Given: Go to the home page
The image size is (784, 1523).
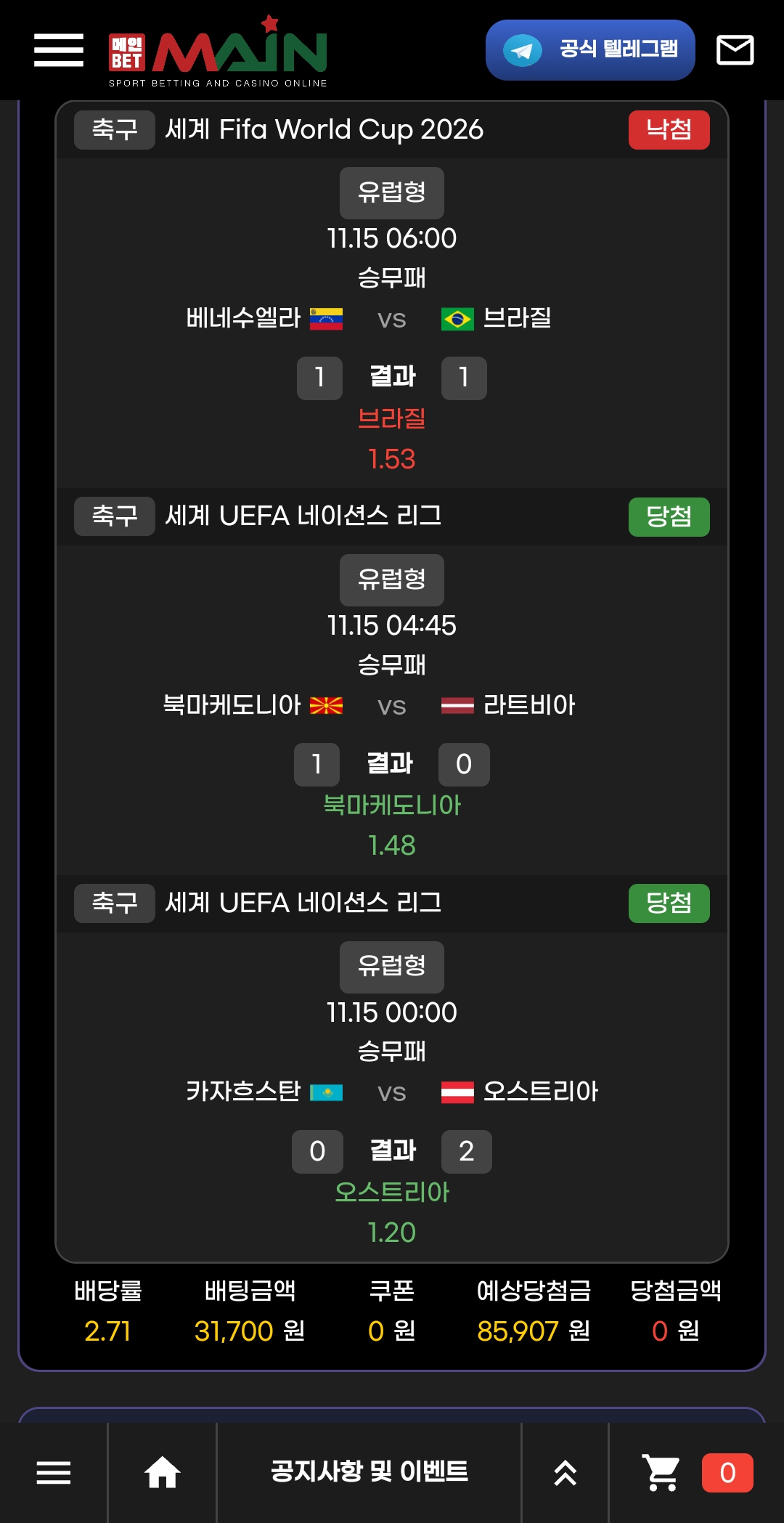Looking at the screenshot, I should tap(162, 1473).
